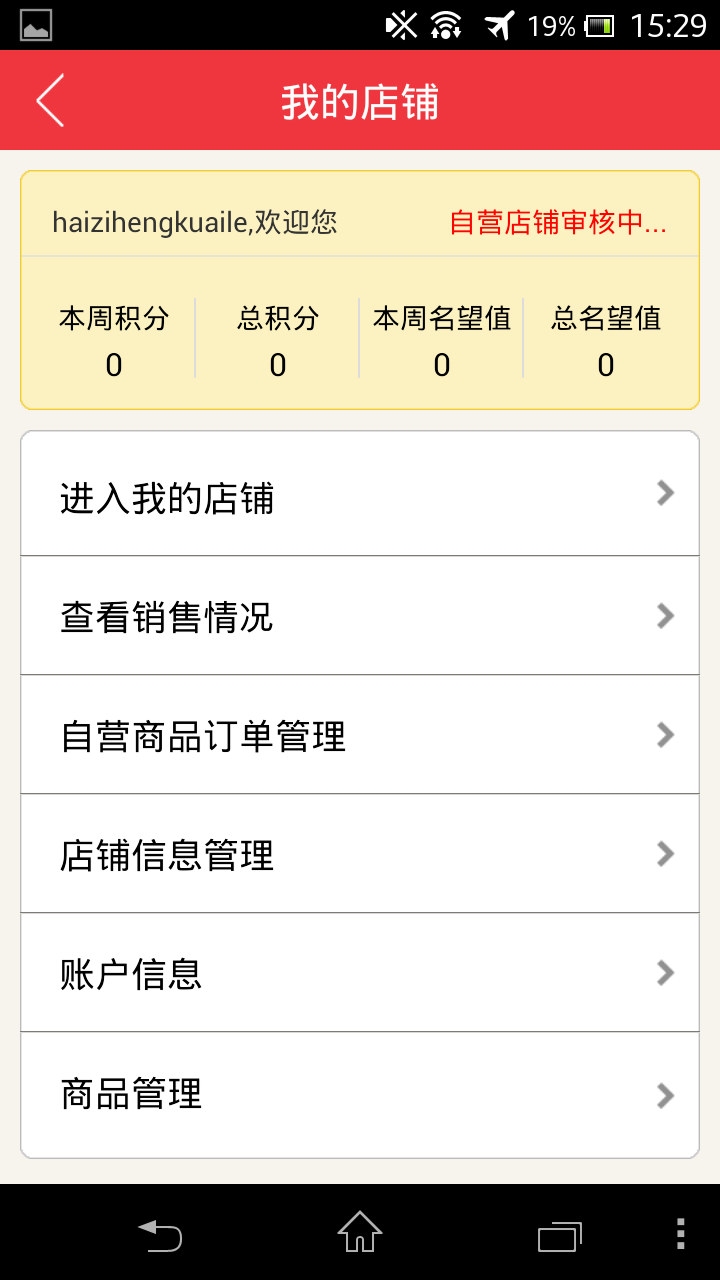Open 查看销售情况

tap(360, 616)
